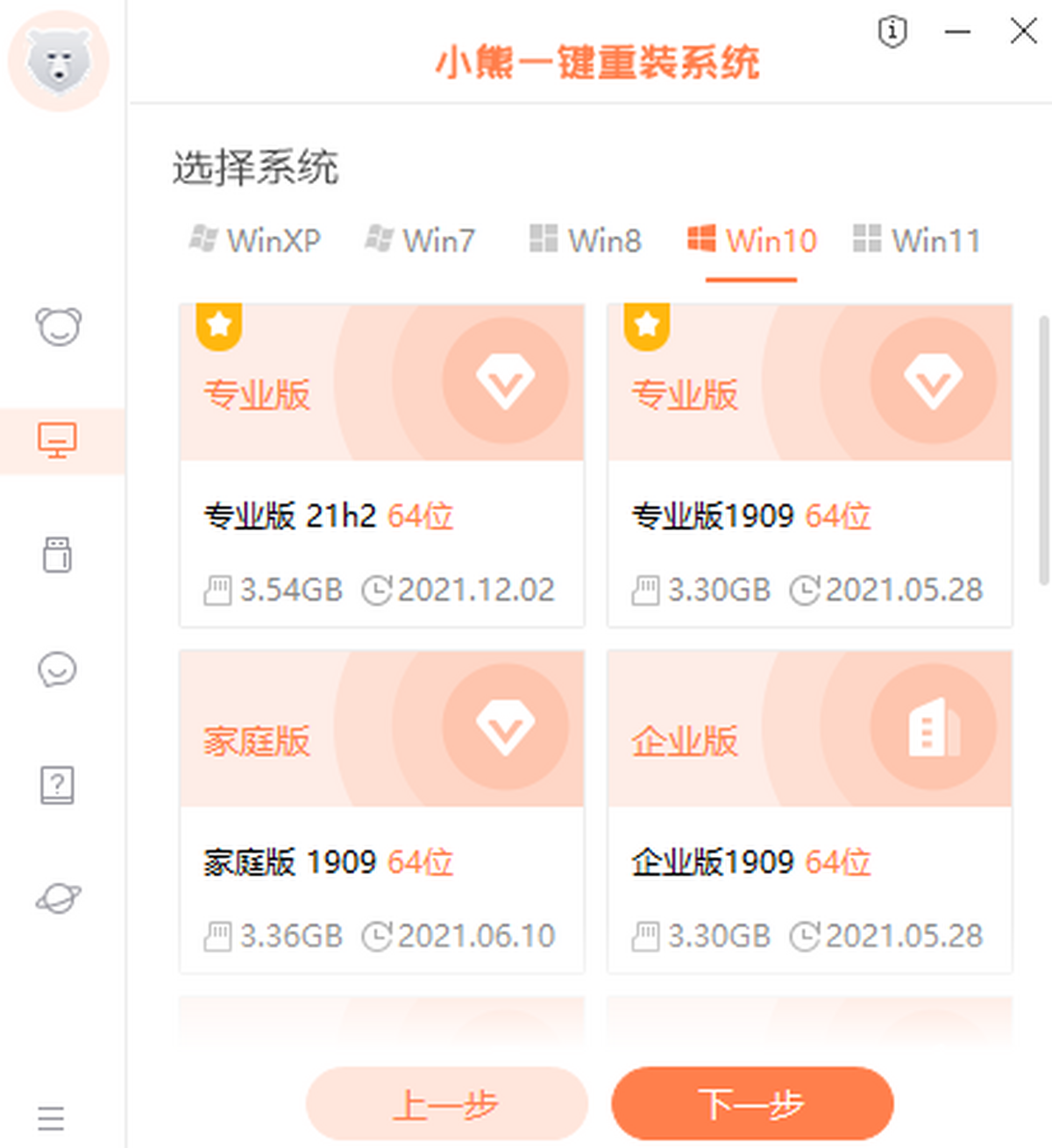Switch to the Win7 tab
Image resolution: width=1052 pixels, height=1148 pixels.
coord(420,240)
